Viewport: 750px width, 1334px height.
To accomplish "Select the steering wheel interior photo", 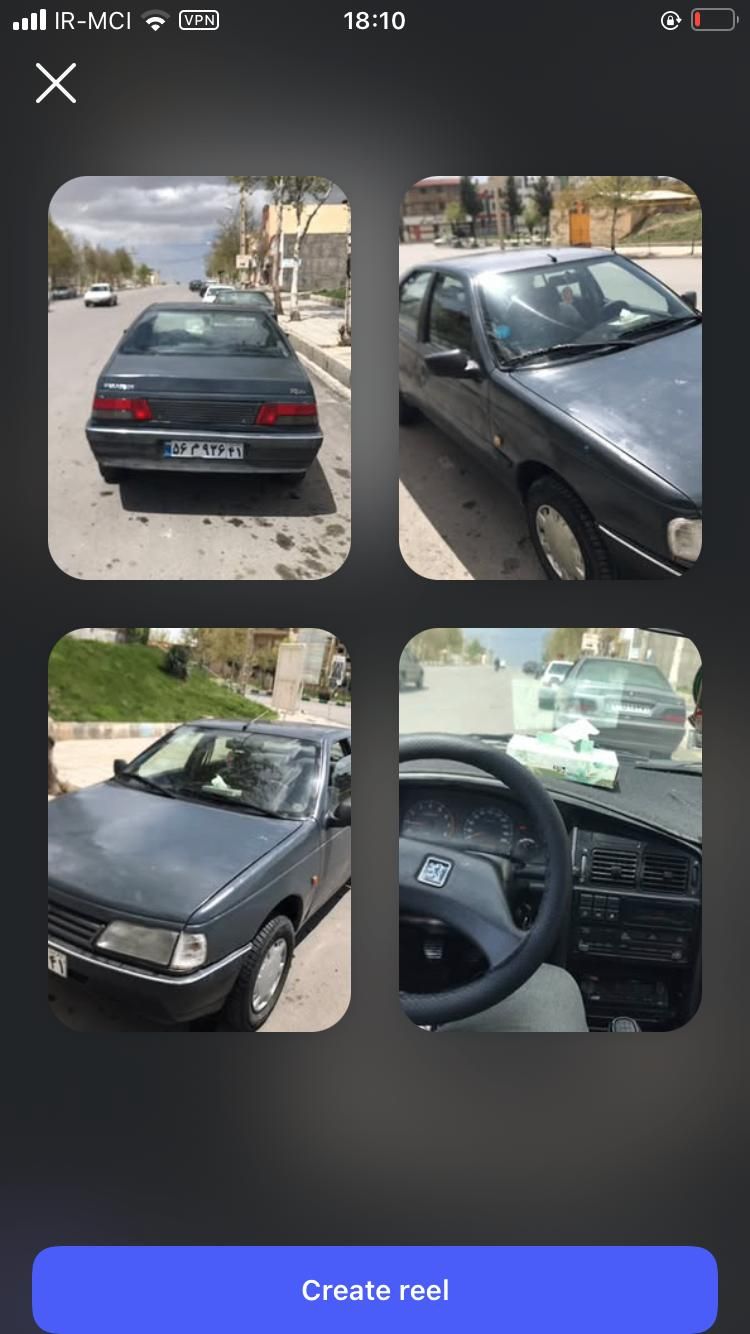I will click(550, 830).
